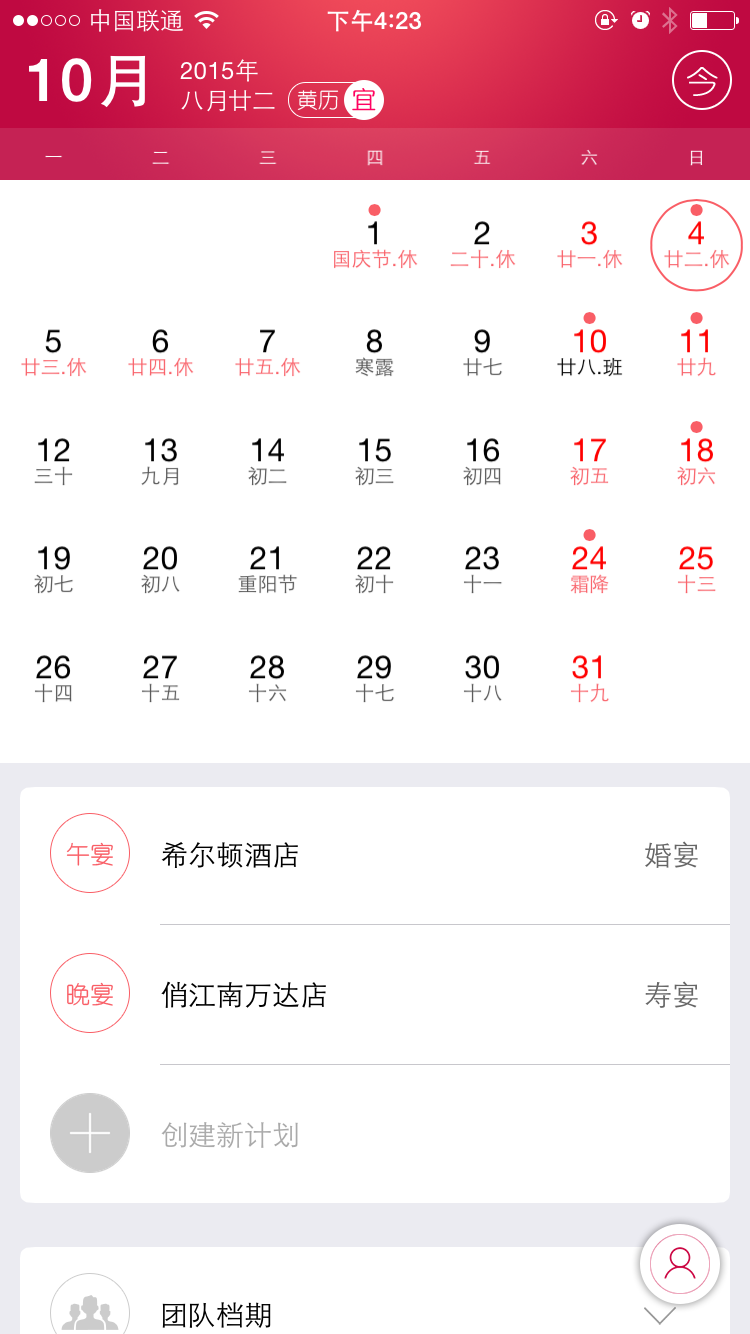
Task: Open the floating profile button
Action: (x=680, y=1264)
